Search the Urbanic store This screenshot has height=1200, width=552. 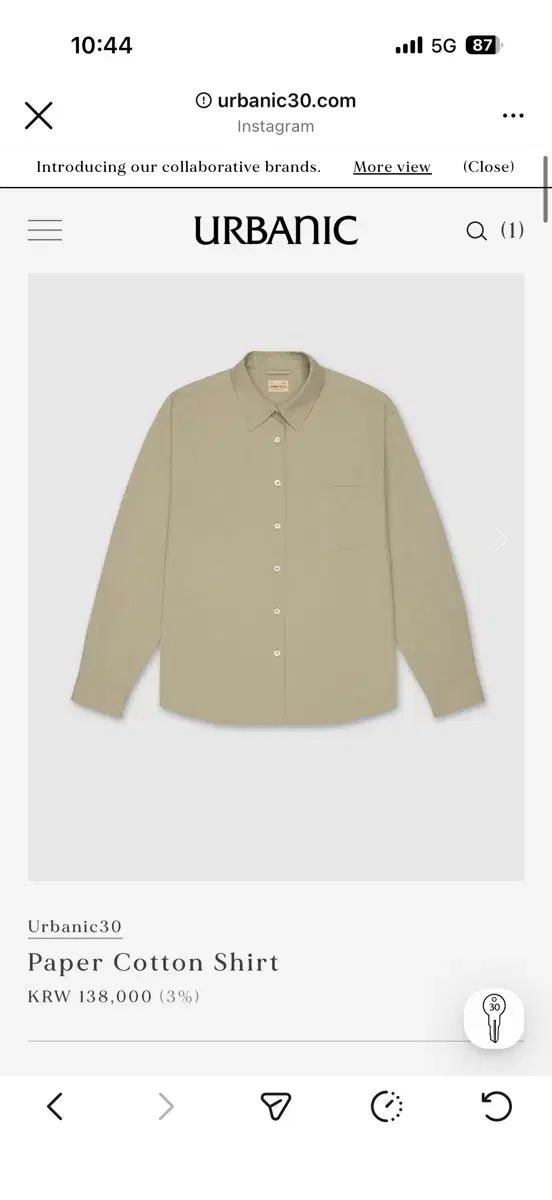[x=477, y=232]
